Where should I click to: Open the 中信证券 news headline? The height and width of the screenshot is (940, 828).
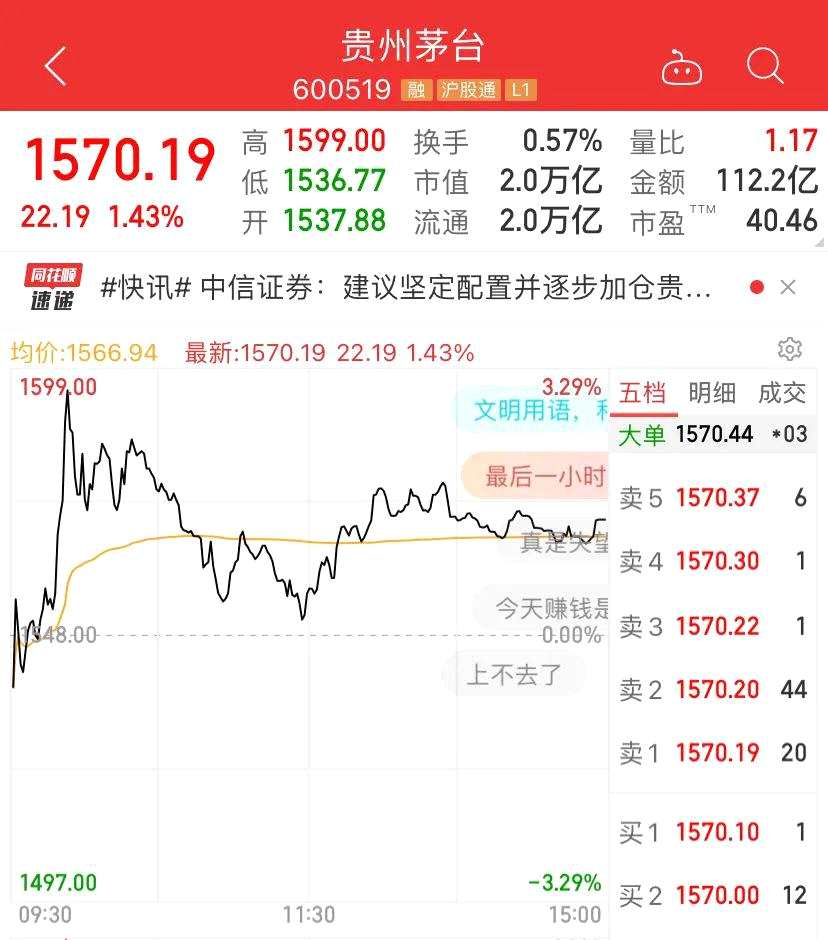coord(400,287)
